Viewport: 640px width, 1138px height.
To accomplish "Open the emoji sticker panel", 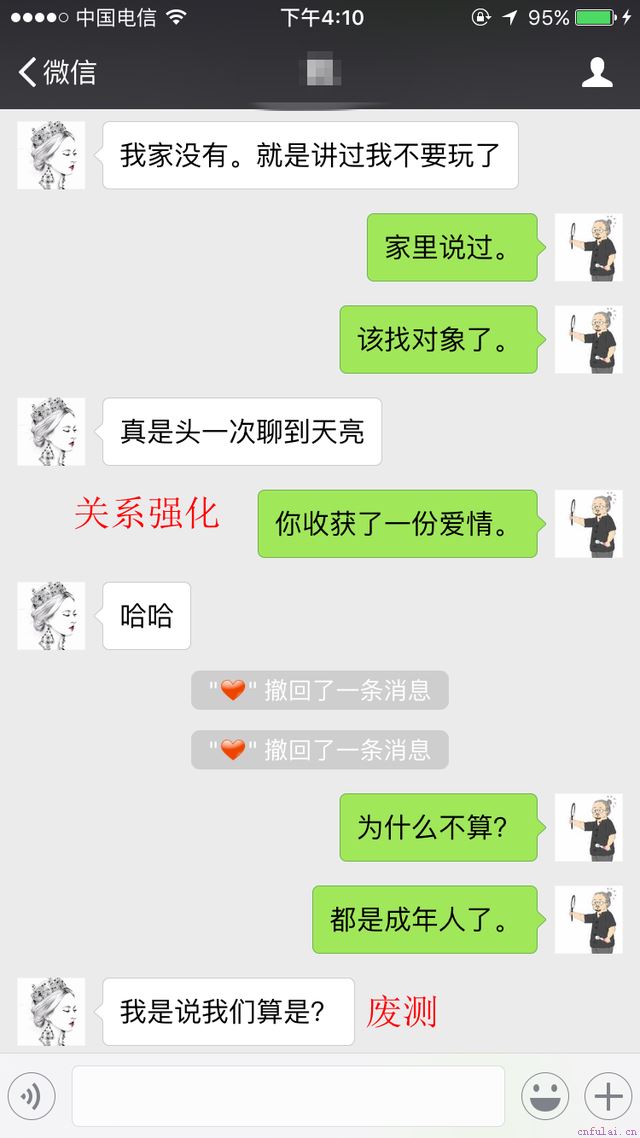I will (545, 1097).
